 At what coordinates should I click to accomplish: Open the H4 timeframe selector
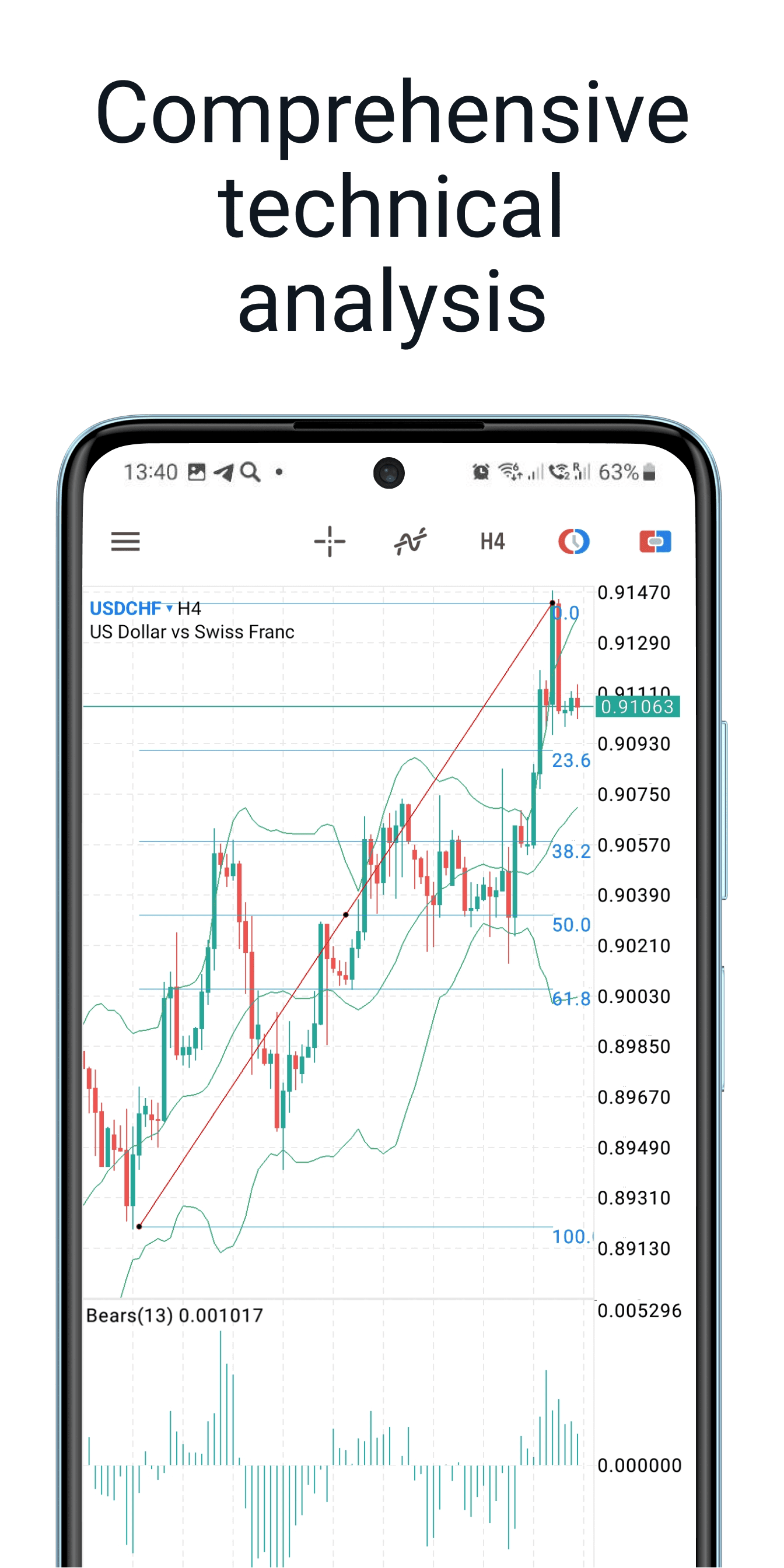tap(493, 541)
